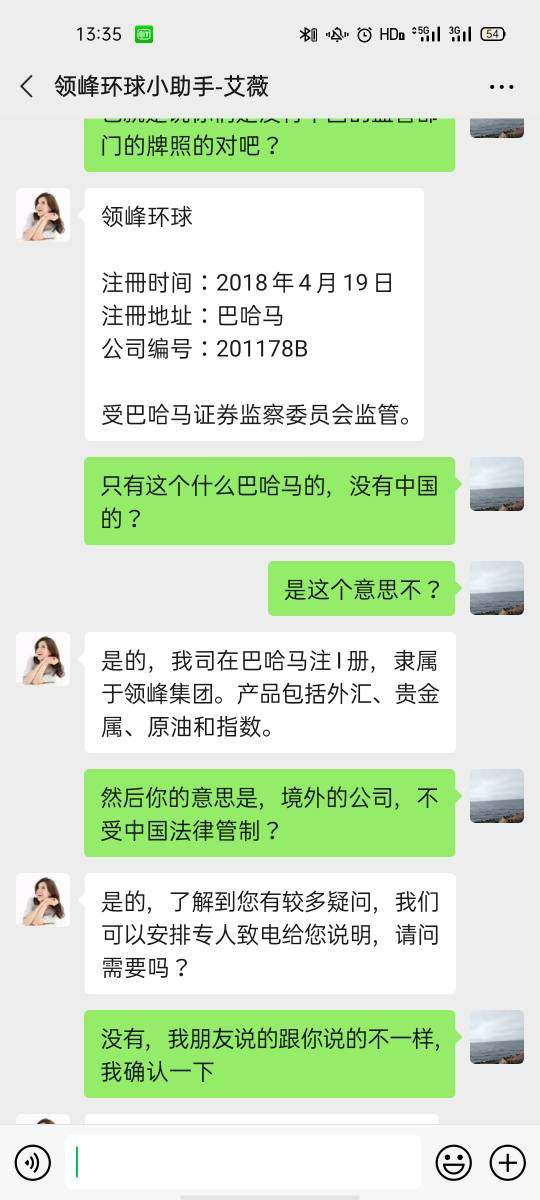
Task: Go back to the chat list
Action: pyautogui.click(x=27, y=87)
